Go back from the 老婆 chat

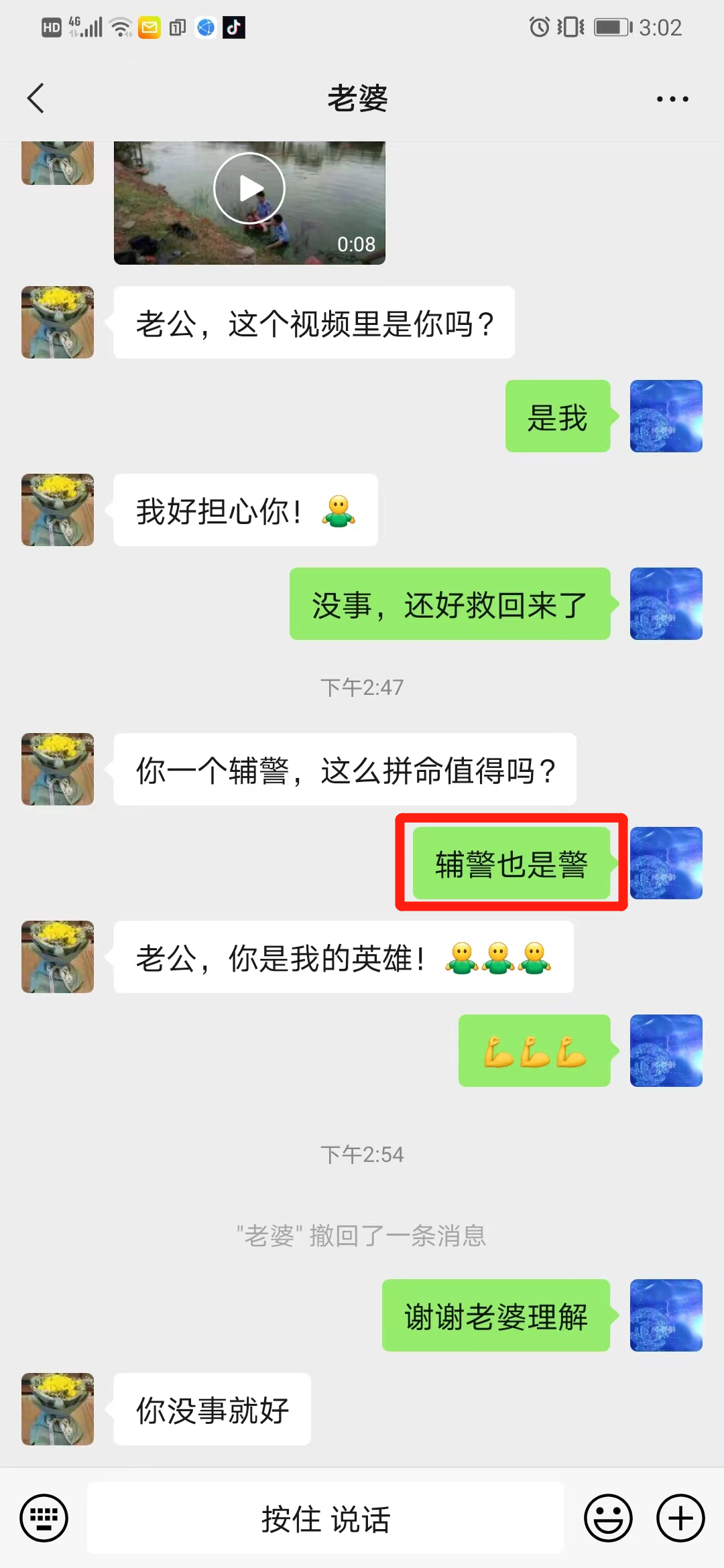[36, 99]
